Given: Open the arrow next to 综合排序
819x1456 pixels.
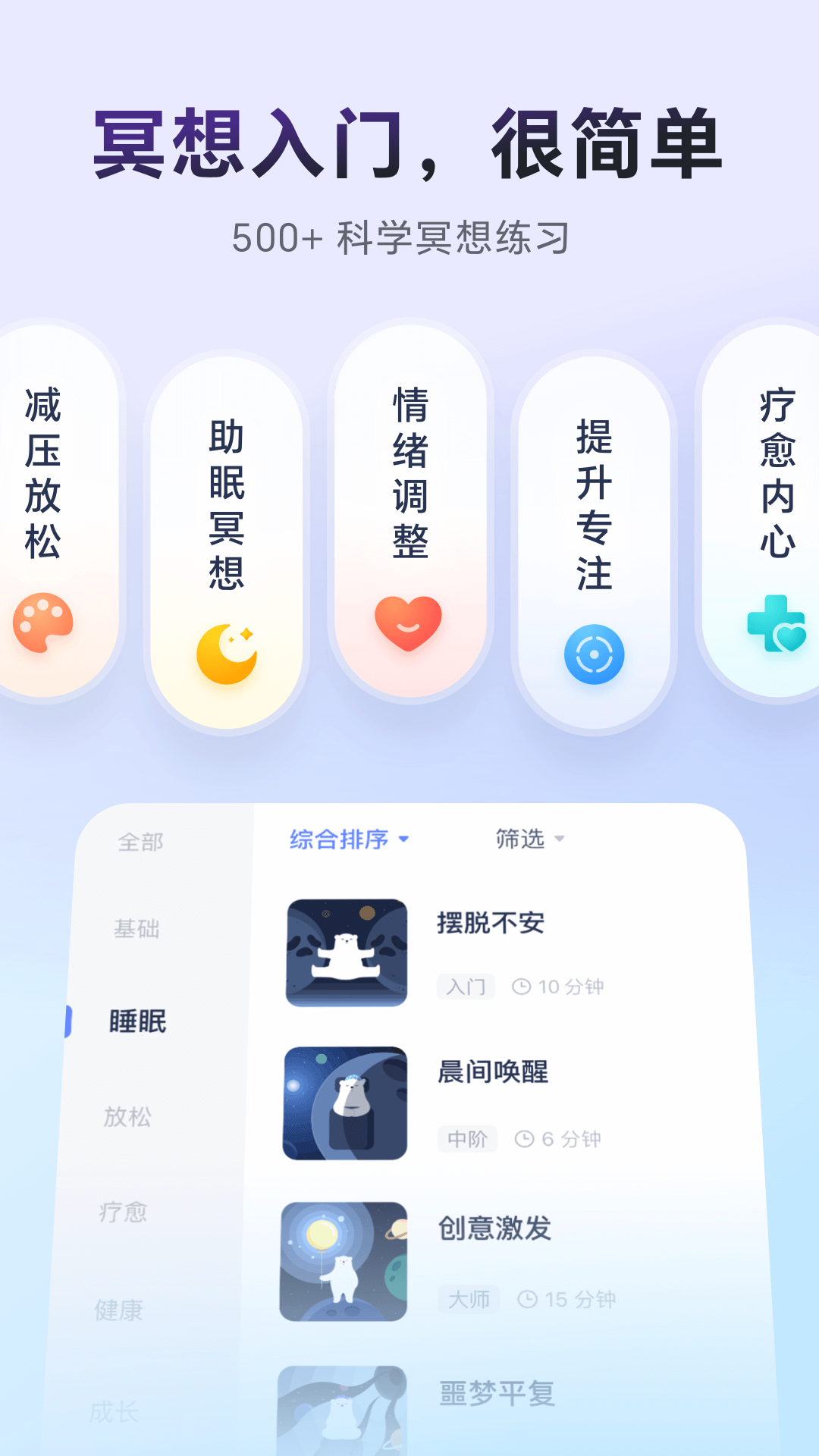Looking at the screenshot, I should point(405,839).
